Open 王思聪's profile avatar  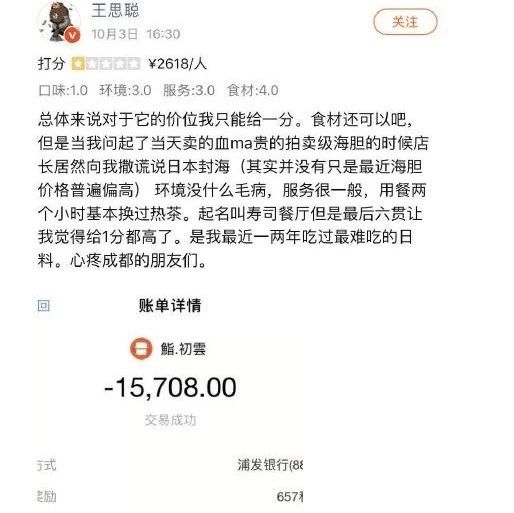point(60,21)
